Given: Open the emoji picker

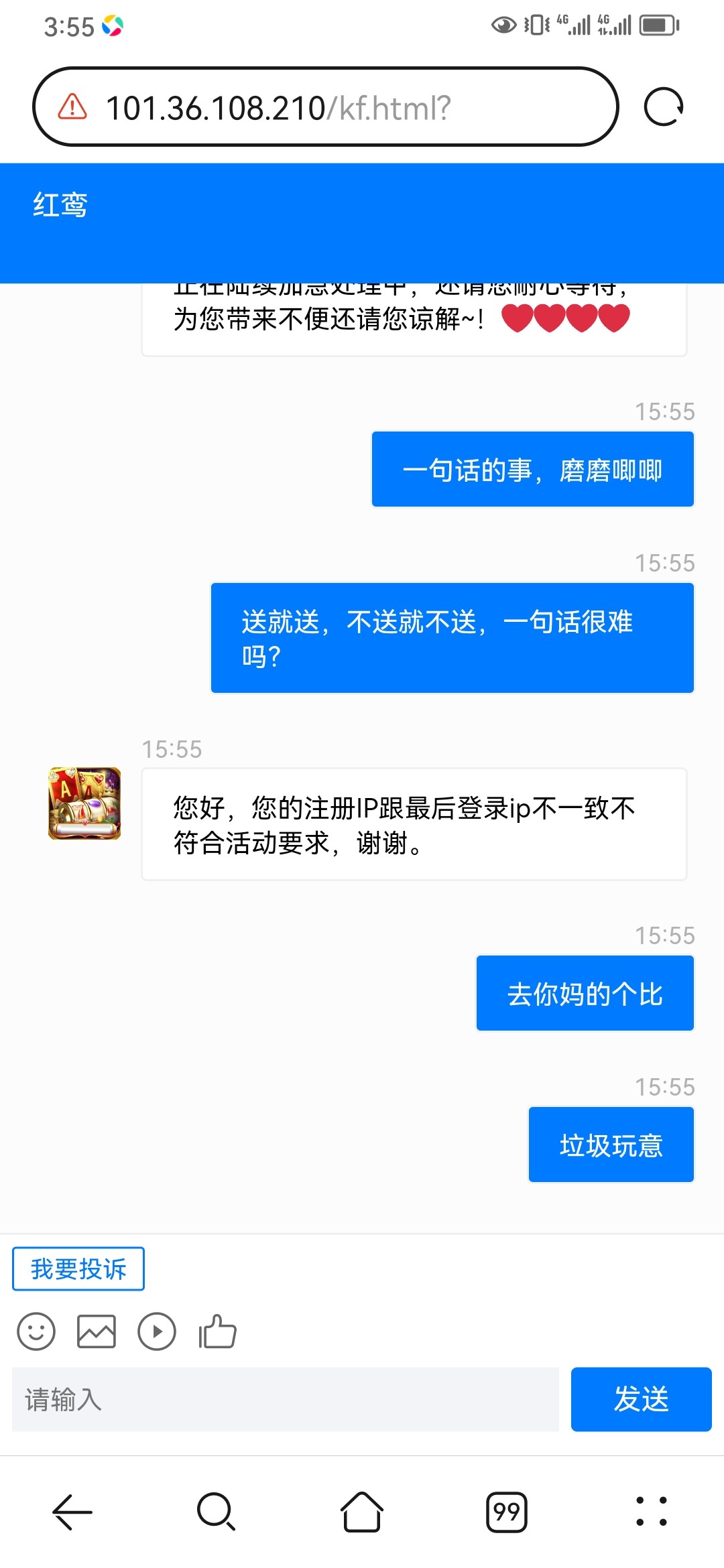Looking at the screenshot, I should click(36, 1331).
